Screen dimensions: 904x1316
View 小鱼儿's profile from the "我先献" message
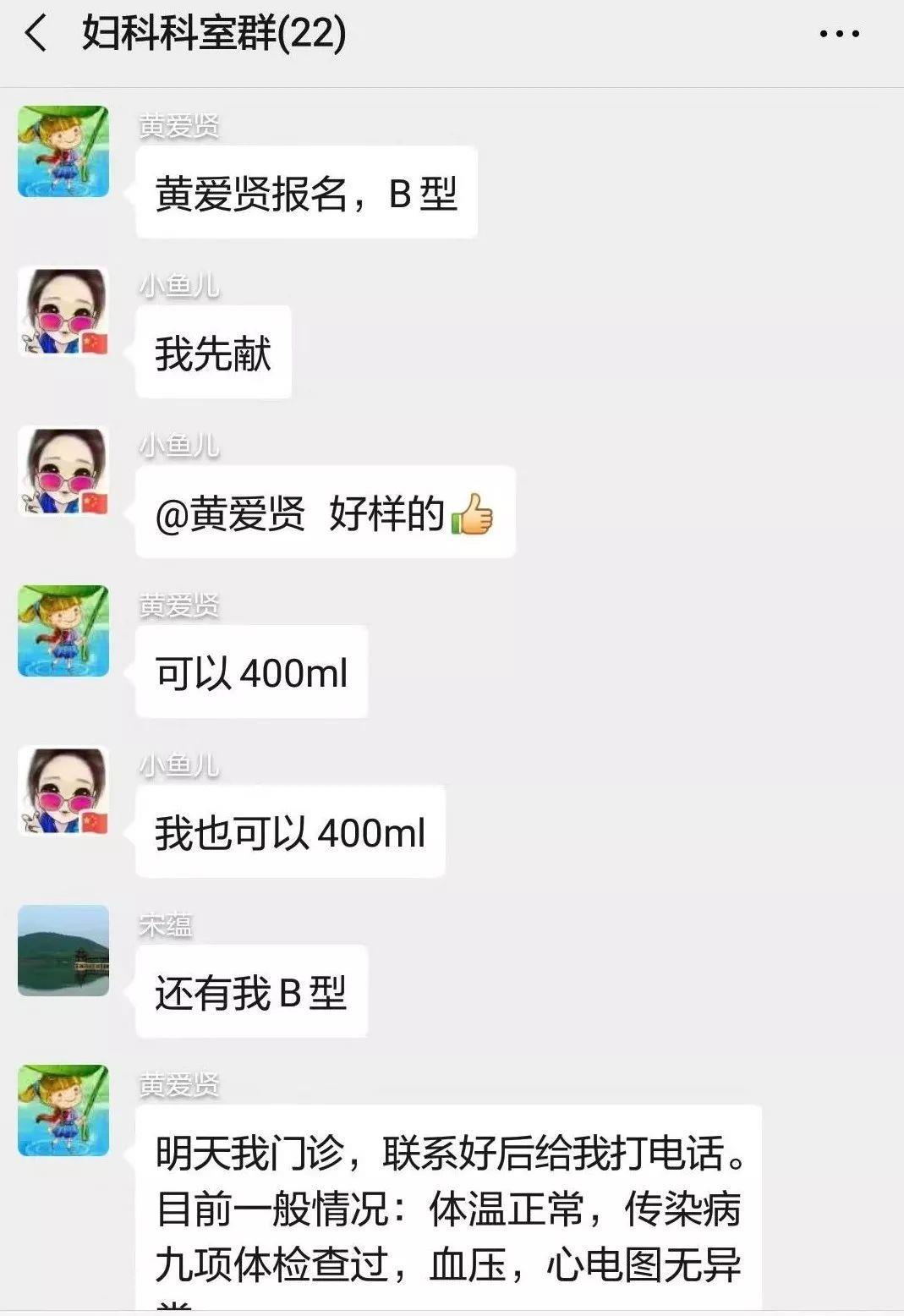pos(63,311)
